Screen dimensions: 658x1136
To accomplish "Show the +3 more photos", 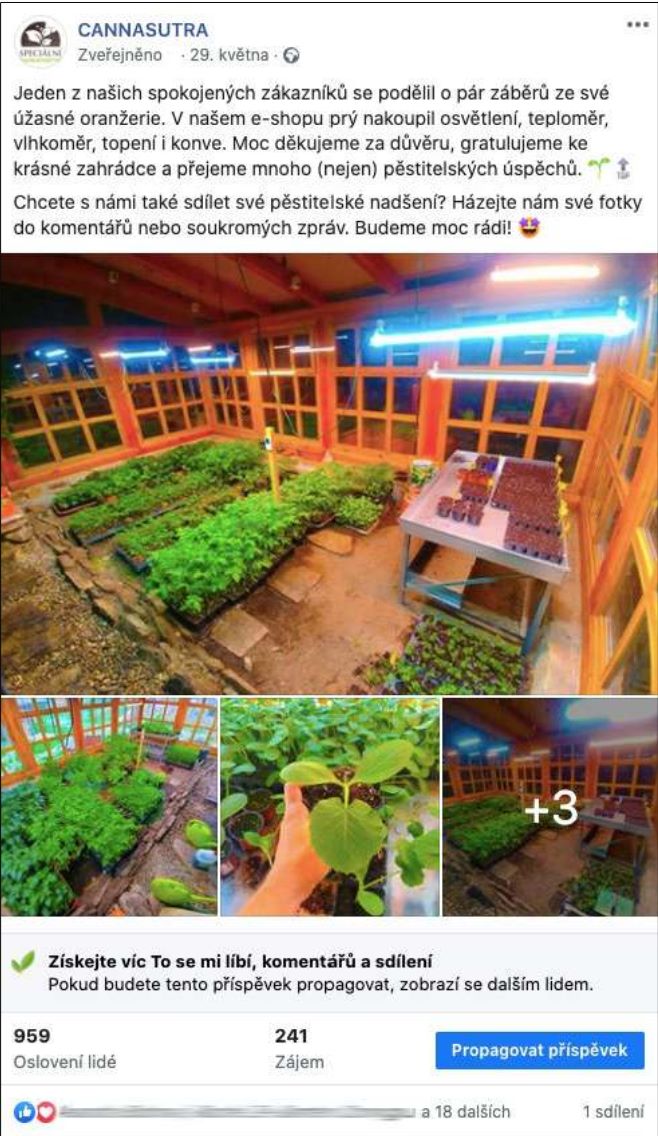I will click(550, 807).
